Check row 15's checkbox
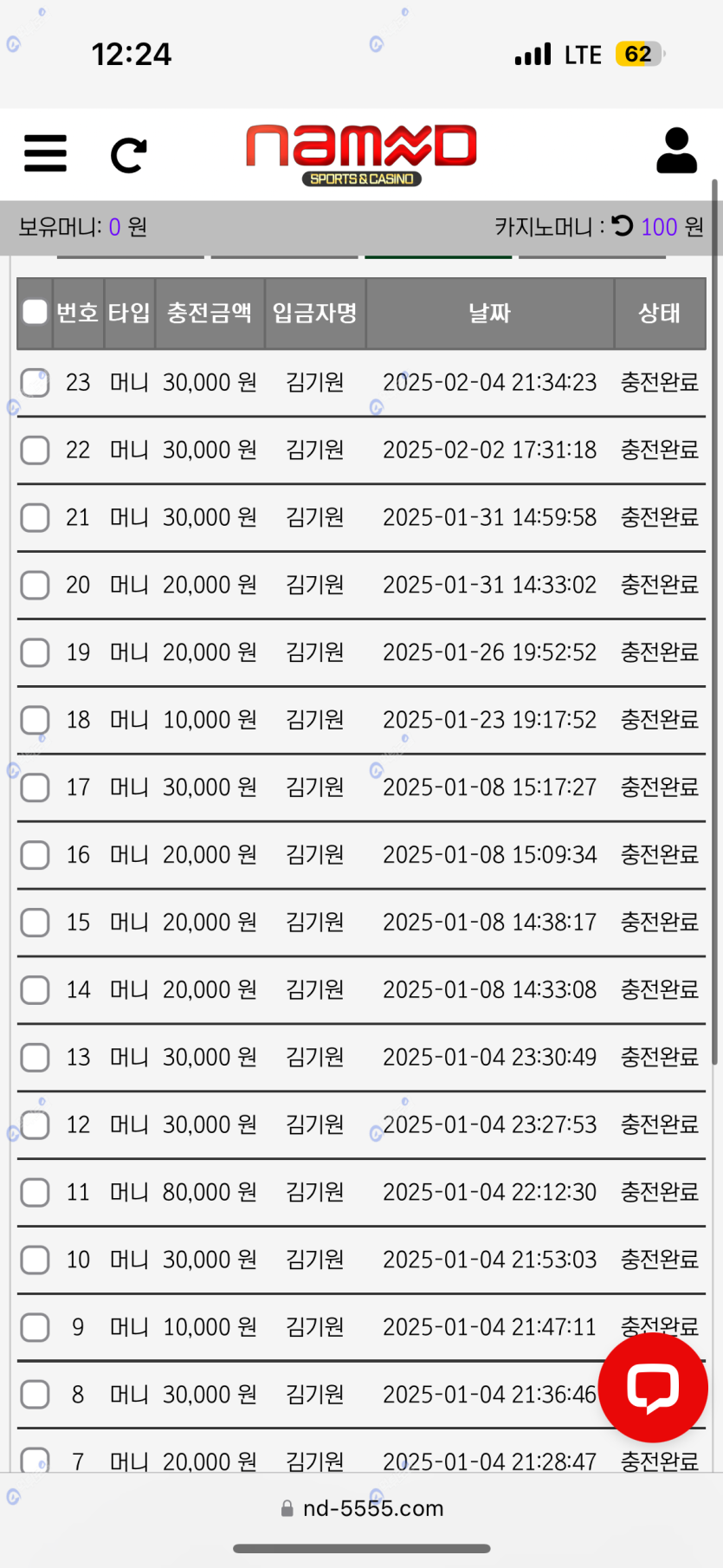This screenshot has height=1568, width=723. tap(35, 923)
